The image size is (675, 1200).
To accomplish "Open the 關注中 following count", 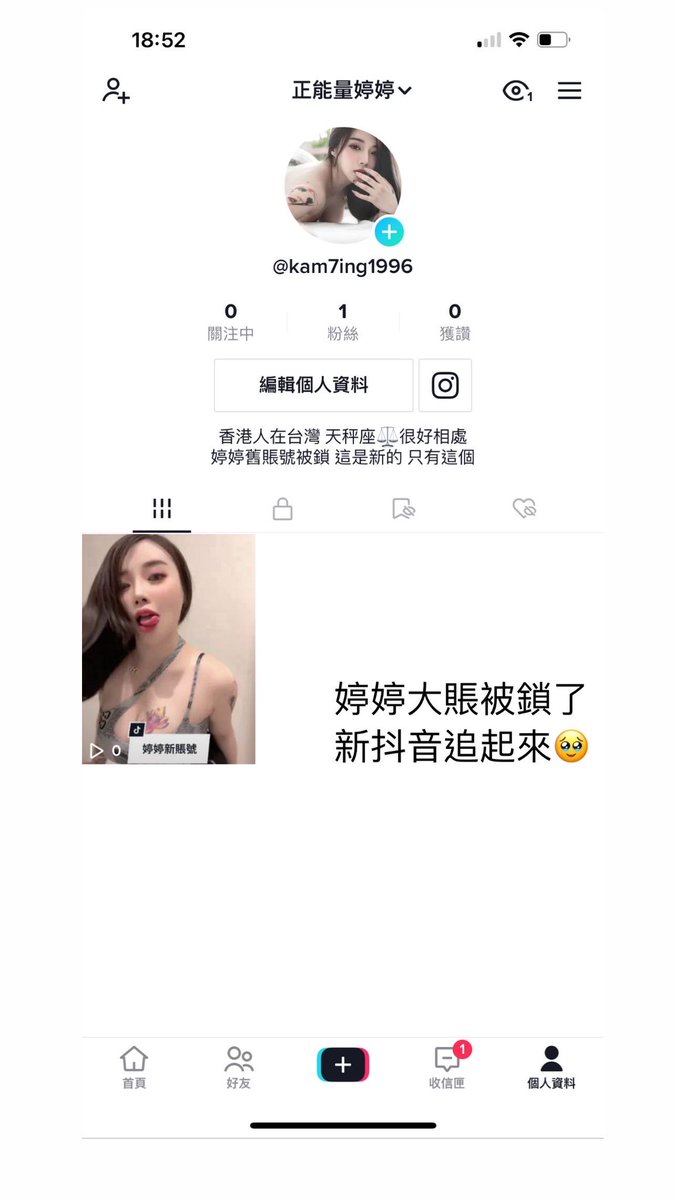I will (x=231, y=322).
